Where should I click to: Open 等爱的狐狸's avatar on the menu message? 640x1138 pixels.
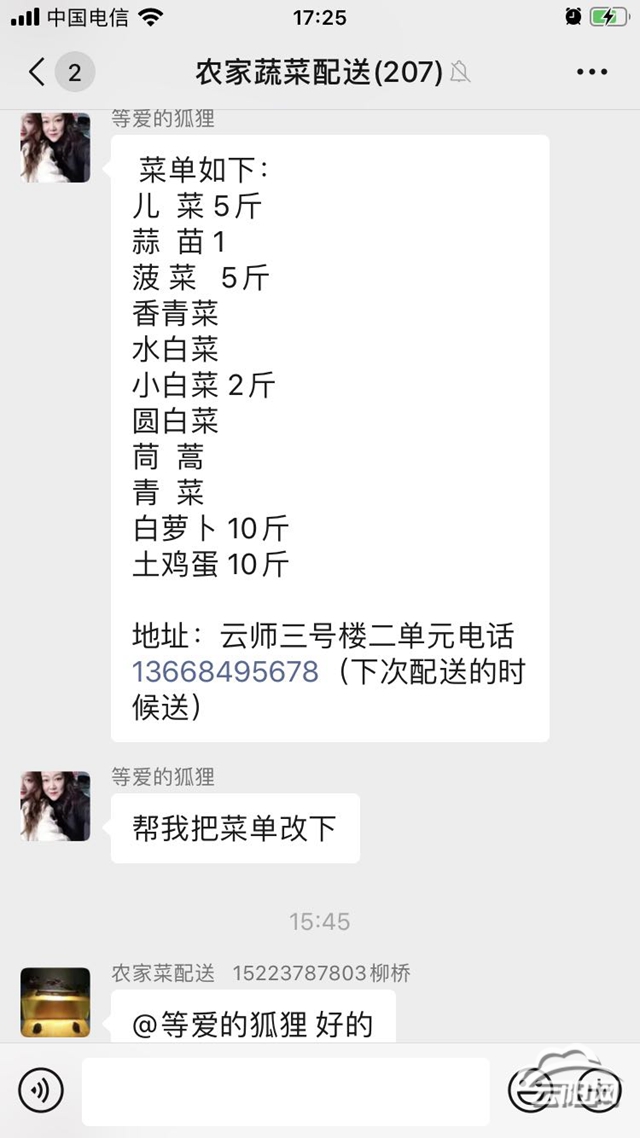tap(56, 147)
